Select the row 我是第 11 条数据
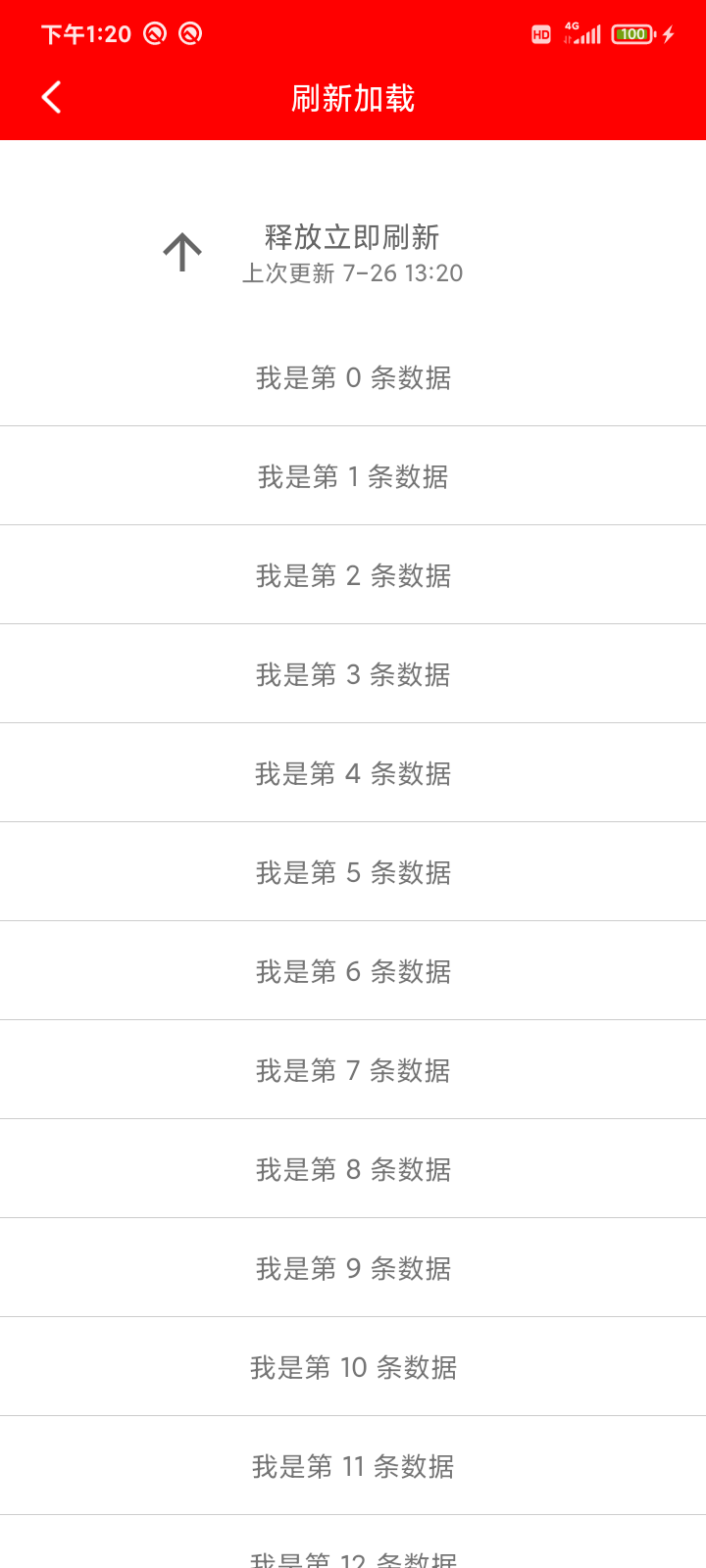 (x=353, y=1466)
